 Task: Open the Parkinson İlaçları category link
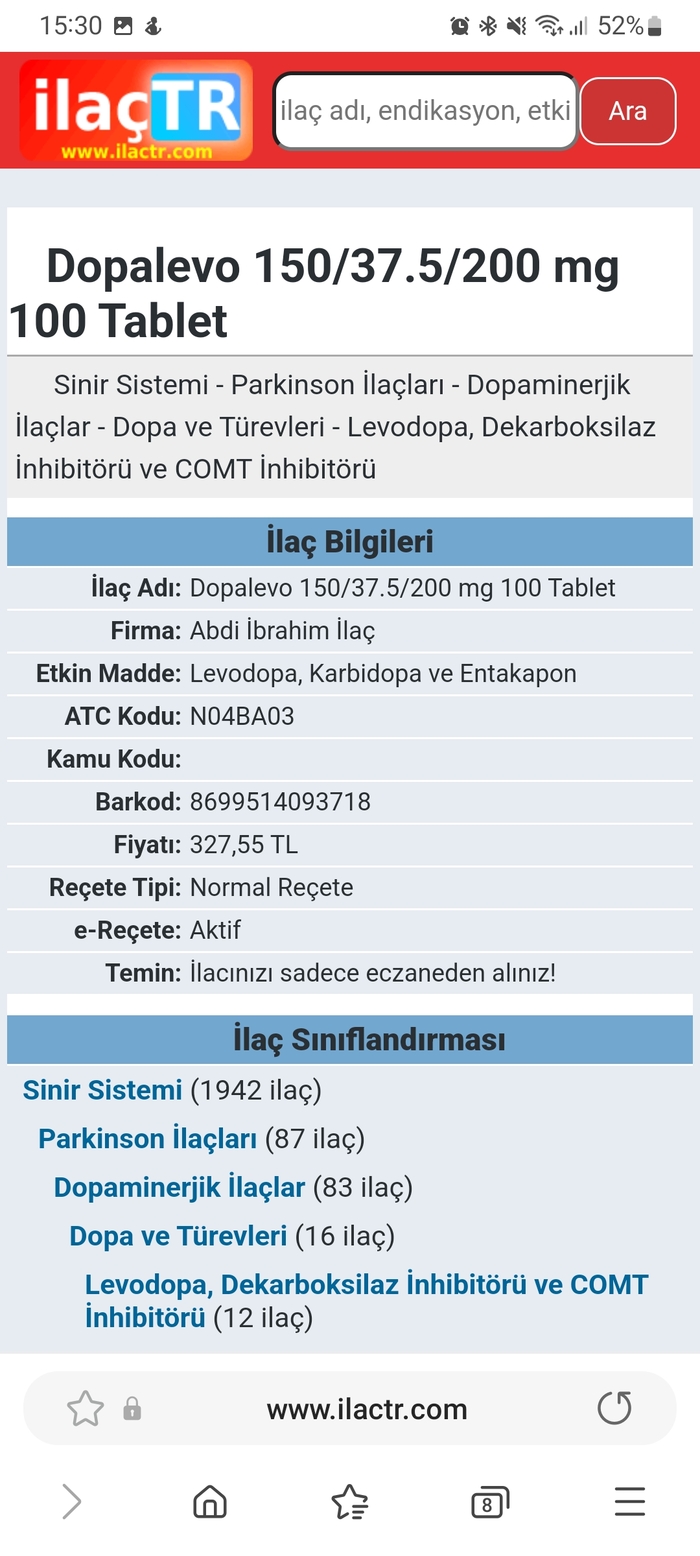[x=148, y=1139]
